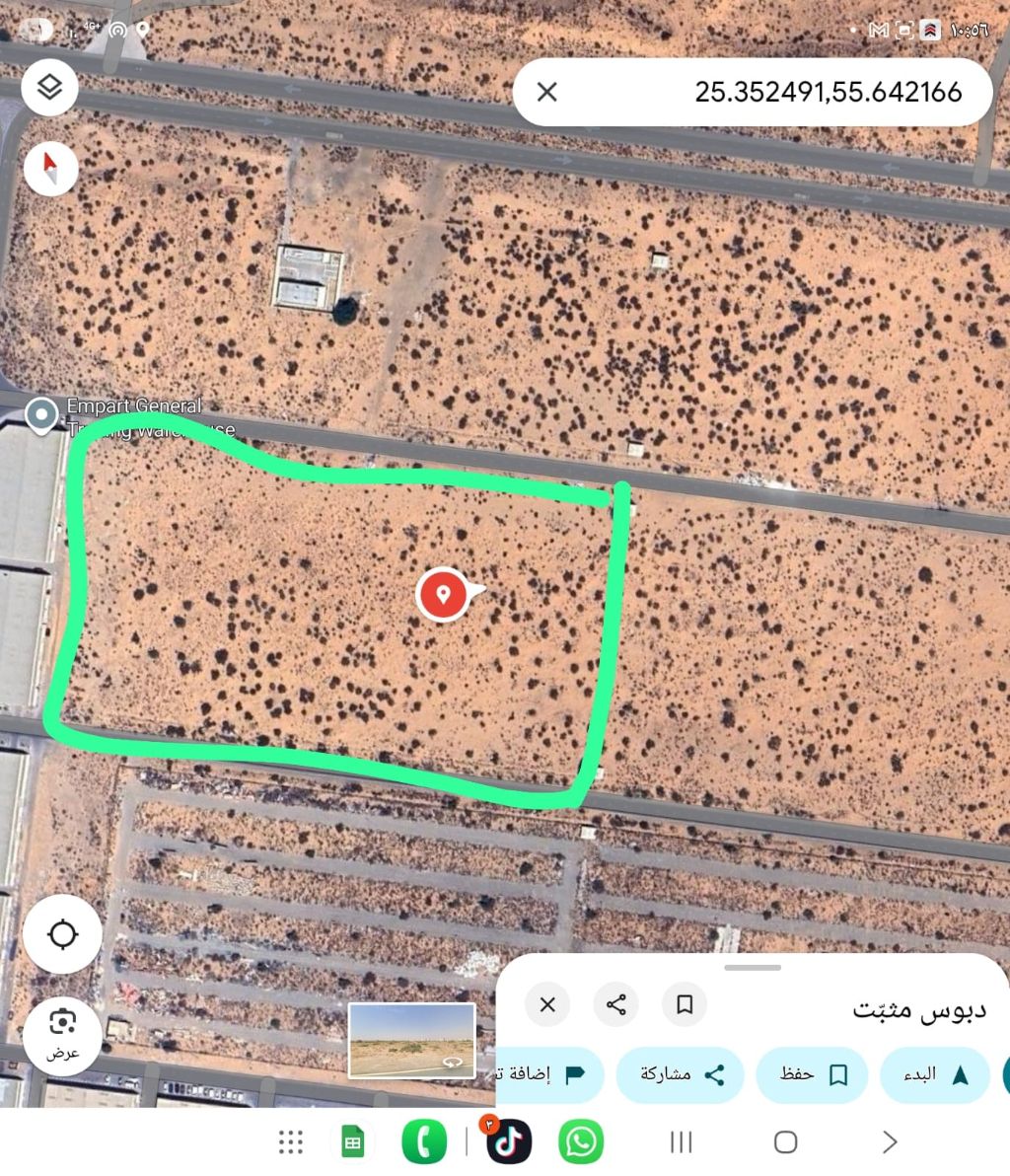This screenshot has width=1010, height=1176.
Task: Tap the round bookmark icon in pin panel
Action: point(685,1004)
